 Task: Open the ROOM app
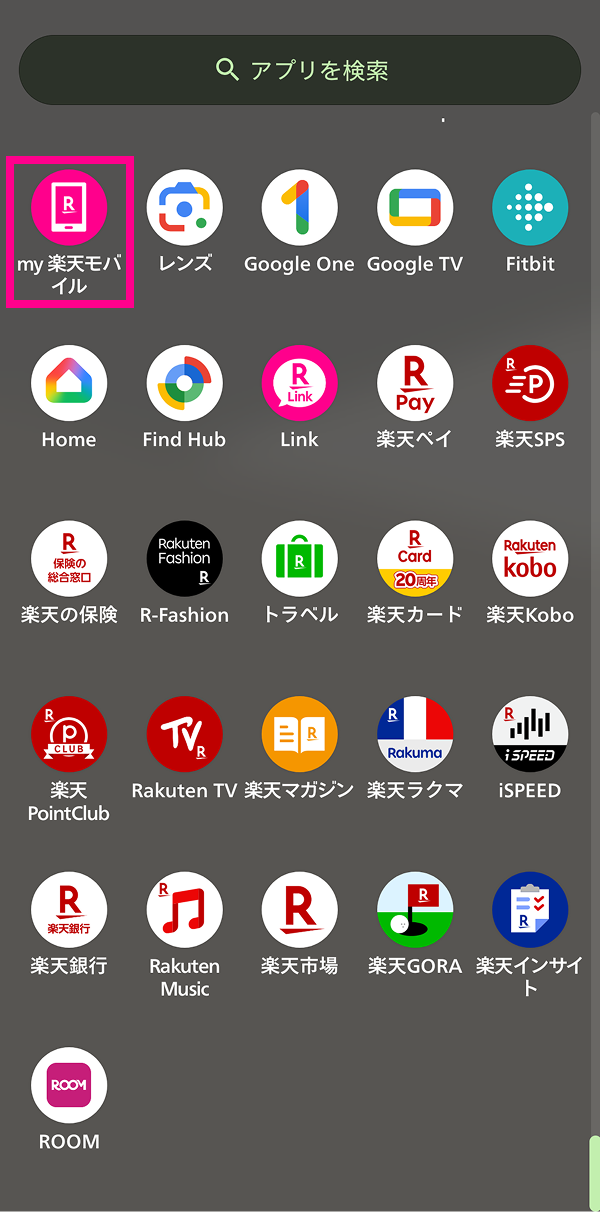coord(69,1086)
